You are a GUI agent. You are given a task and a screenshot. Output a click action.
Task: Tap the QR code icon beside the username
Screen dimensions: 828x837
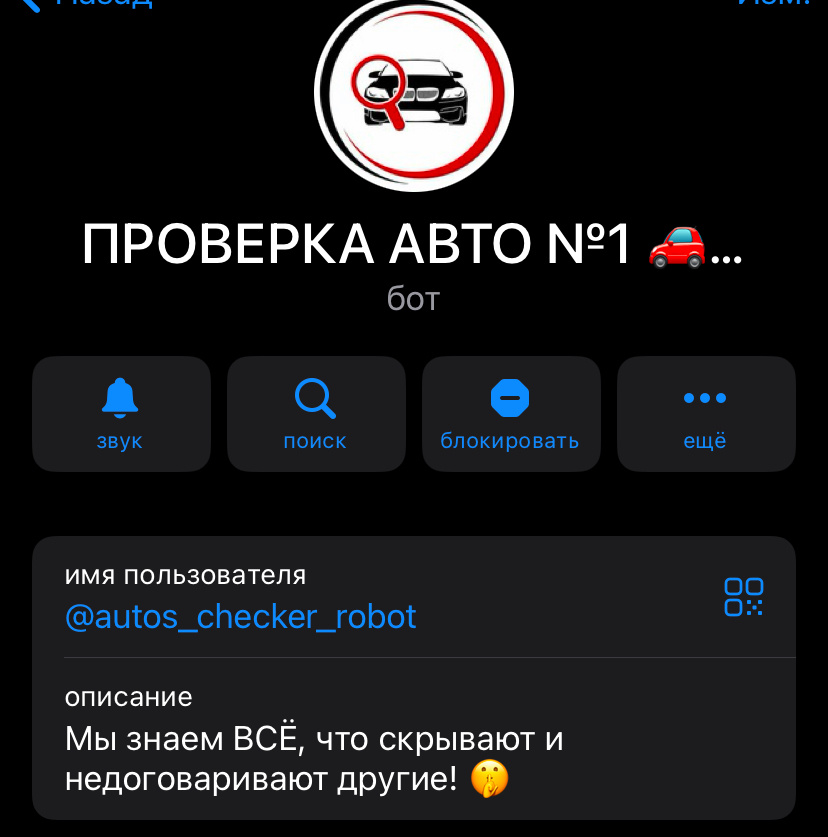pyautogui.click(x=744, y=596)
